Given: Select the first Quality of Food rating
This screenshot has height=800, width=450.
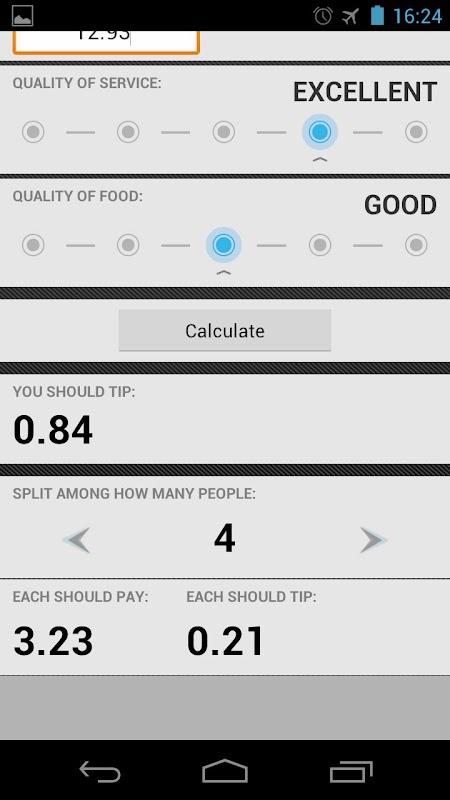Looking at the screenshot, I should (x=33, y=245).
